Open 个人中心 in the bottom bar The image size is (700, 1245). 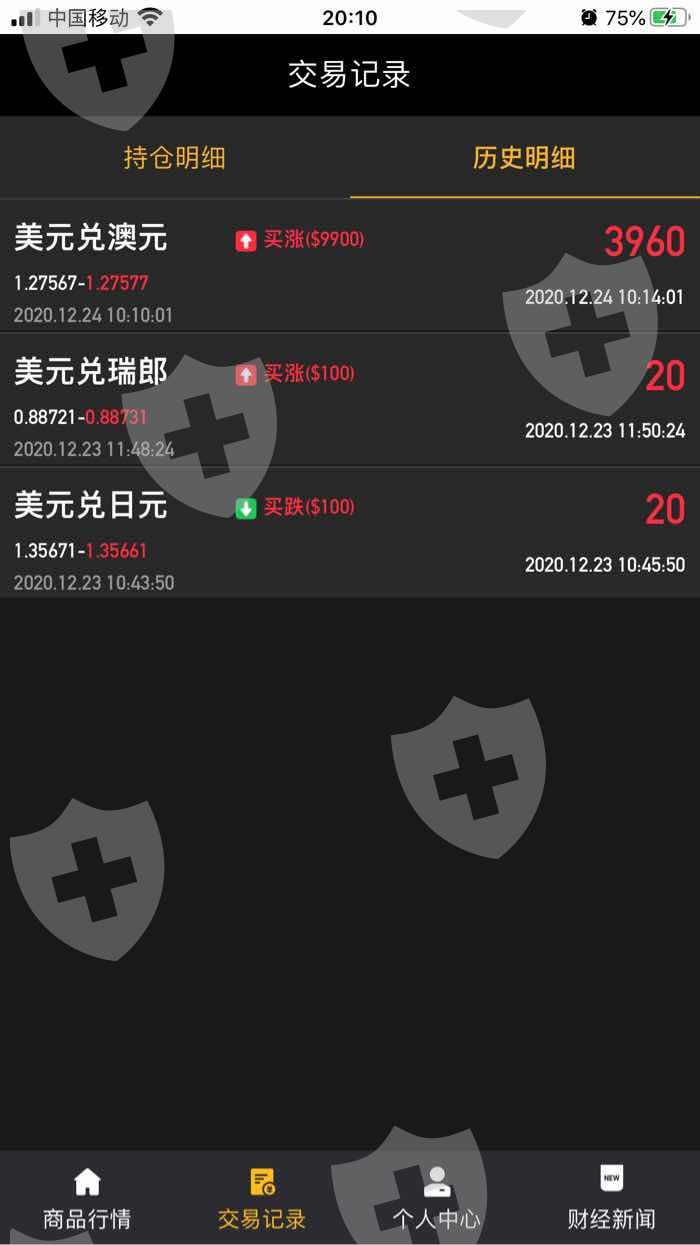pyautogui.click(x=437, y=1198)
